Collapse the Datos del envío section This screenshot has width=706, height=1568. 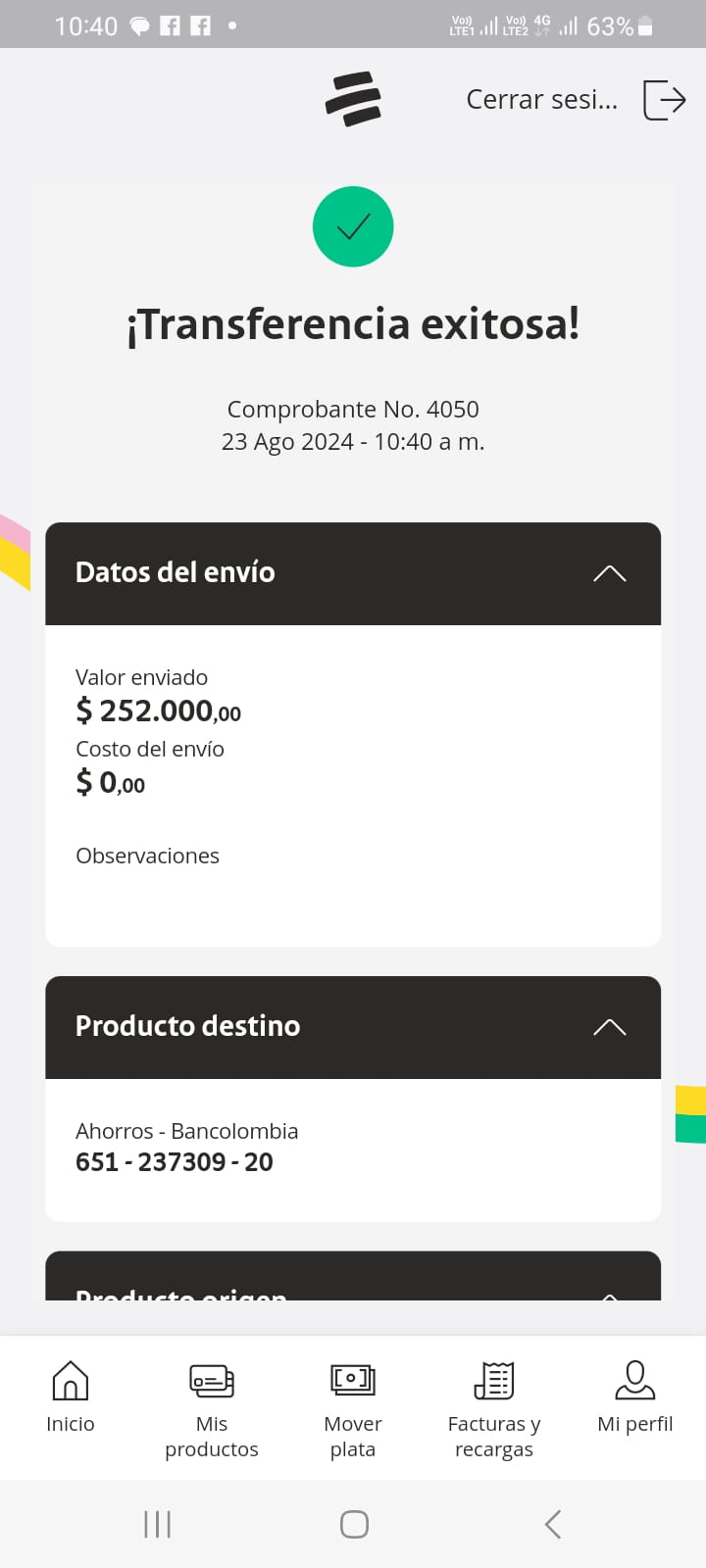tap(609, 573)
